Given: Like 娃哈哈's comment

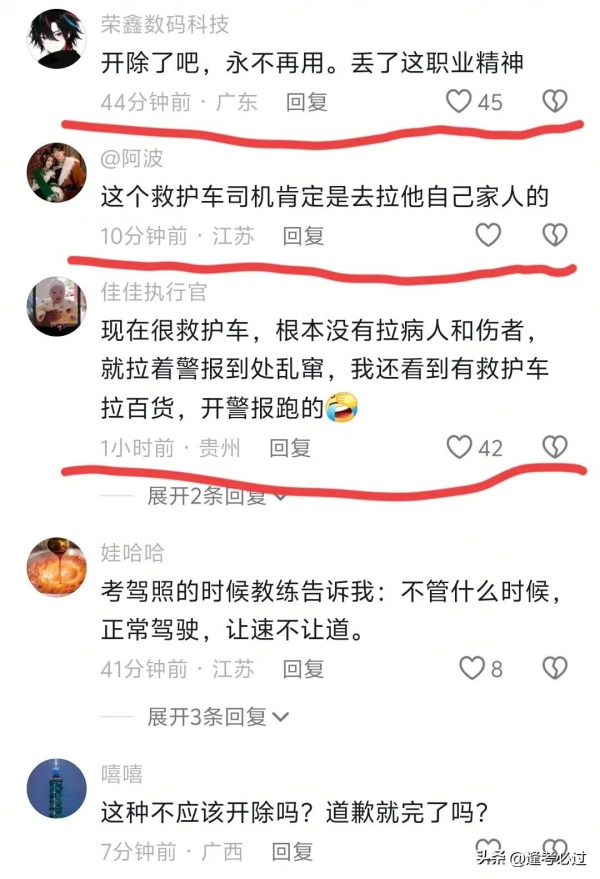Looking at the screenshot, I should (x=471, y=668).
